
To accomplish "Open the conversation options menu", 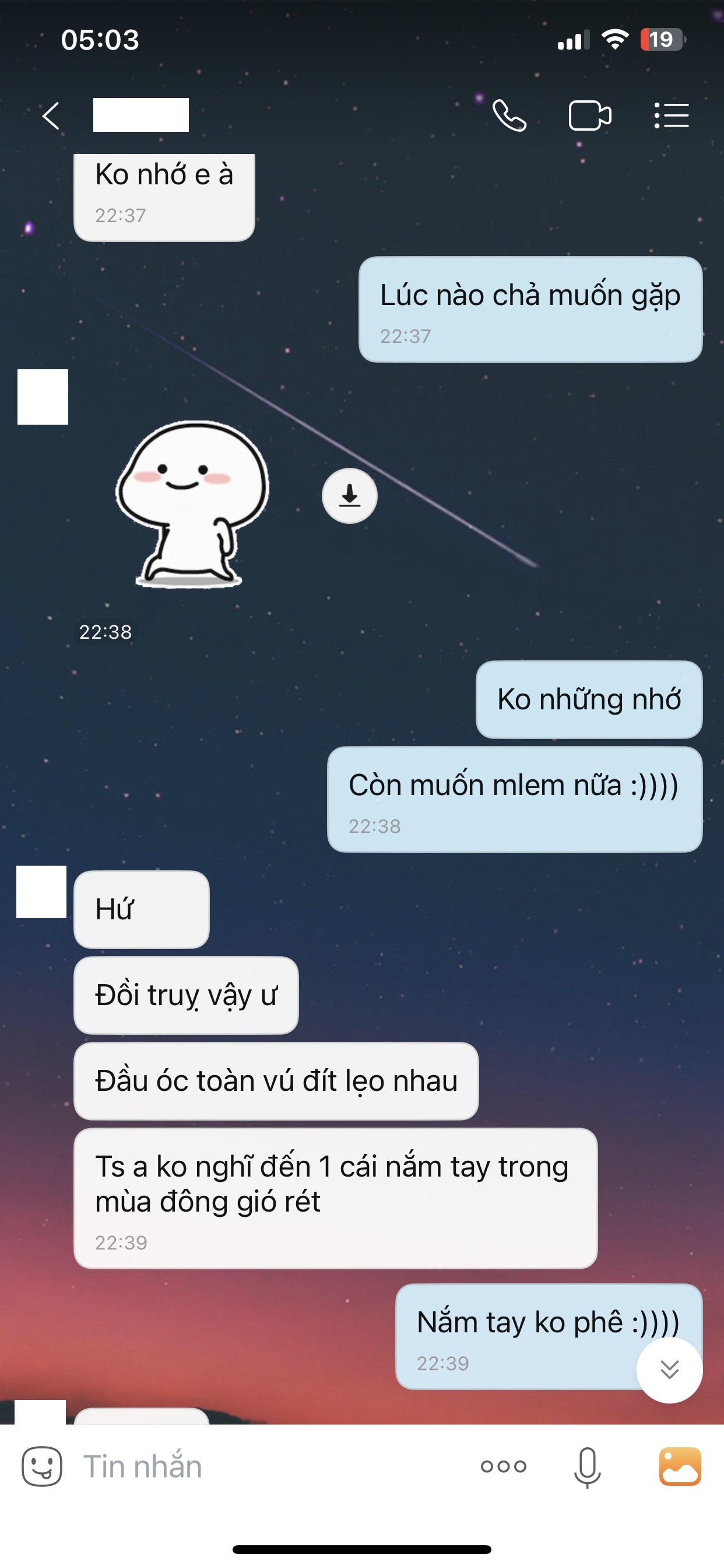I will 672,116.
